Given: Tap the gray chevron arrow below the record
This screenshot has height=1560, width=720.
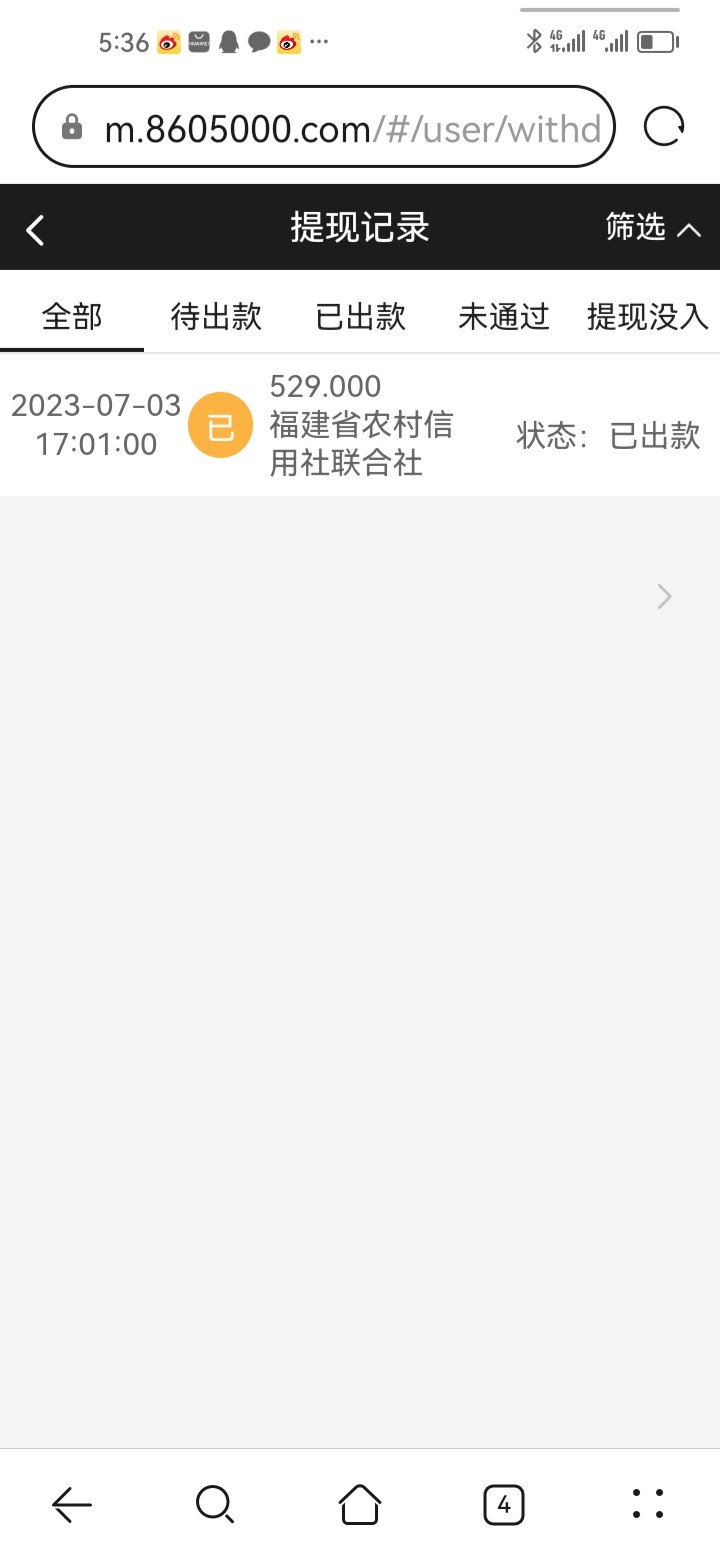Looking at the screenshot, I should pyautogui.click(x=664, y=597).
